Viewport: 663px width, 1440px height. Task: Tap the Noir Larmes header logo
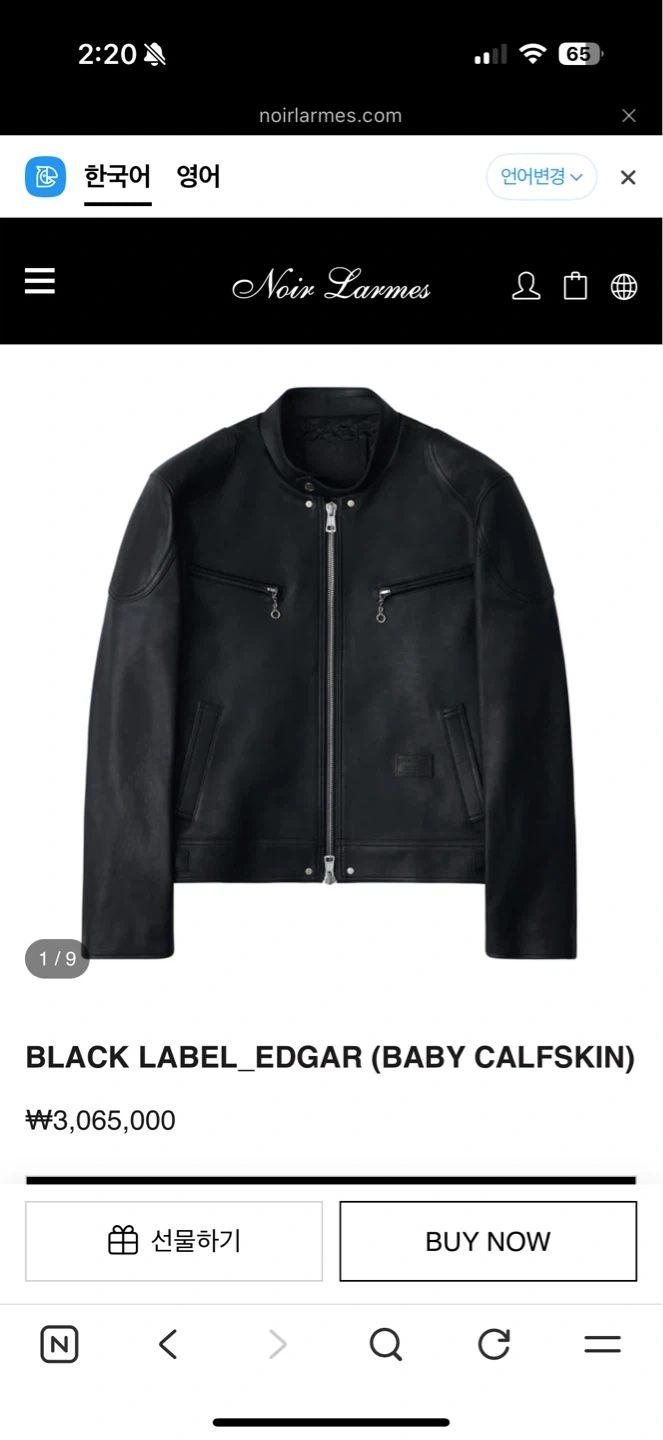[x=331, y=285]
